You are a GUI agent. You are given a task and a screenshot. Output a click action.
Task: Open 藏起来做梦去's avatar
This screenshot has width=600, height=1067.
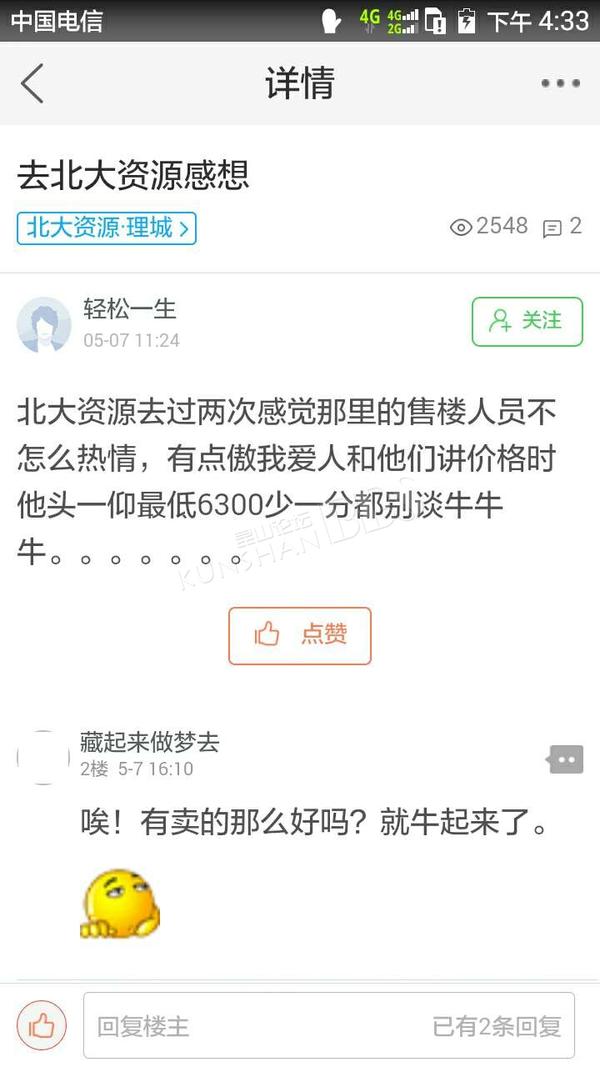click(44, 757)
